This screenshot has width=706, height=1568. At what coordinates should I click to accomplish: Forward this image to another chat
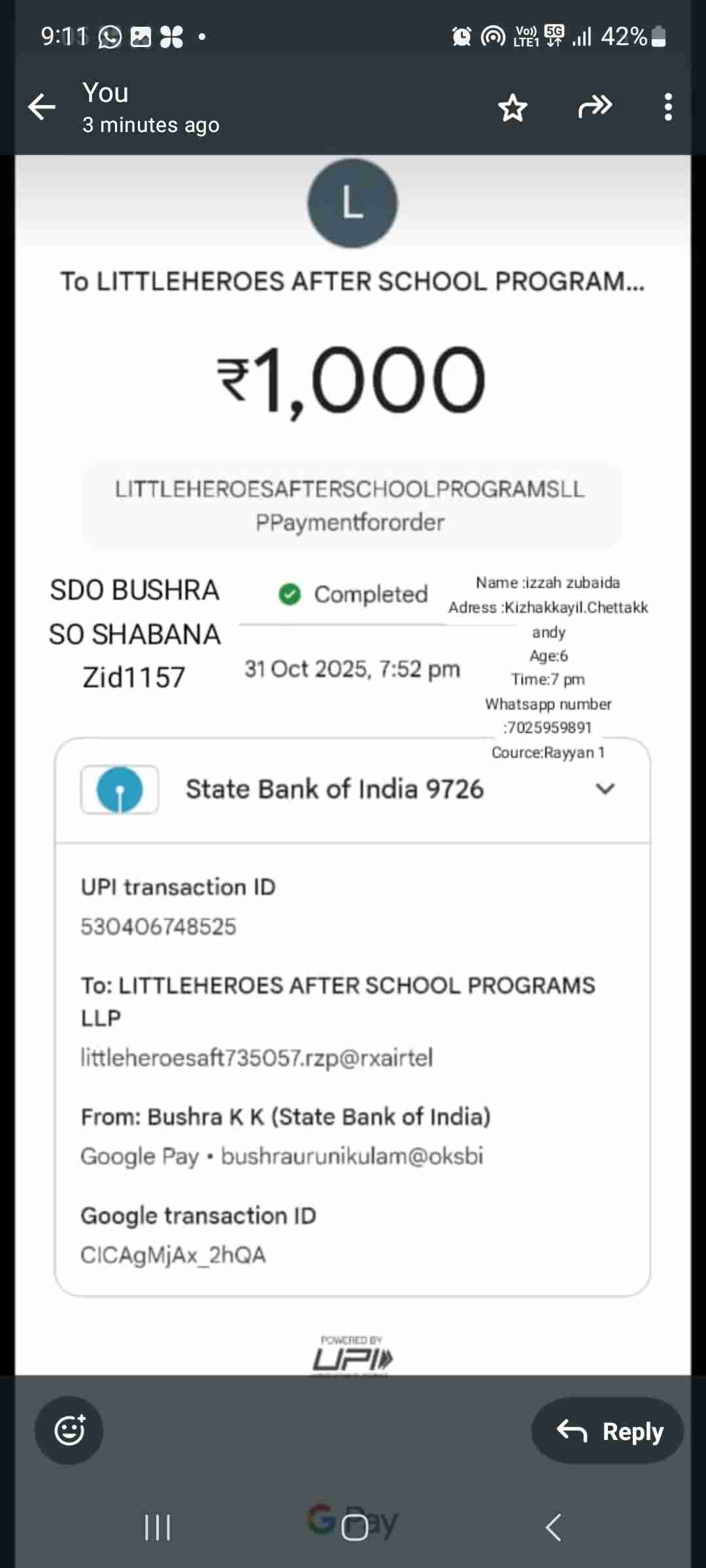pos(595,106)
